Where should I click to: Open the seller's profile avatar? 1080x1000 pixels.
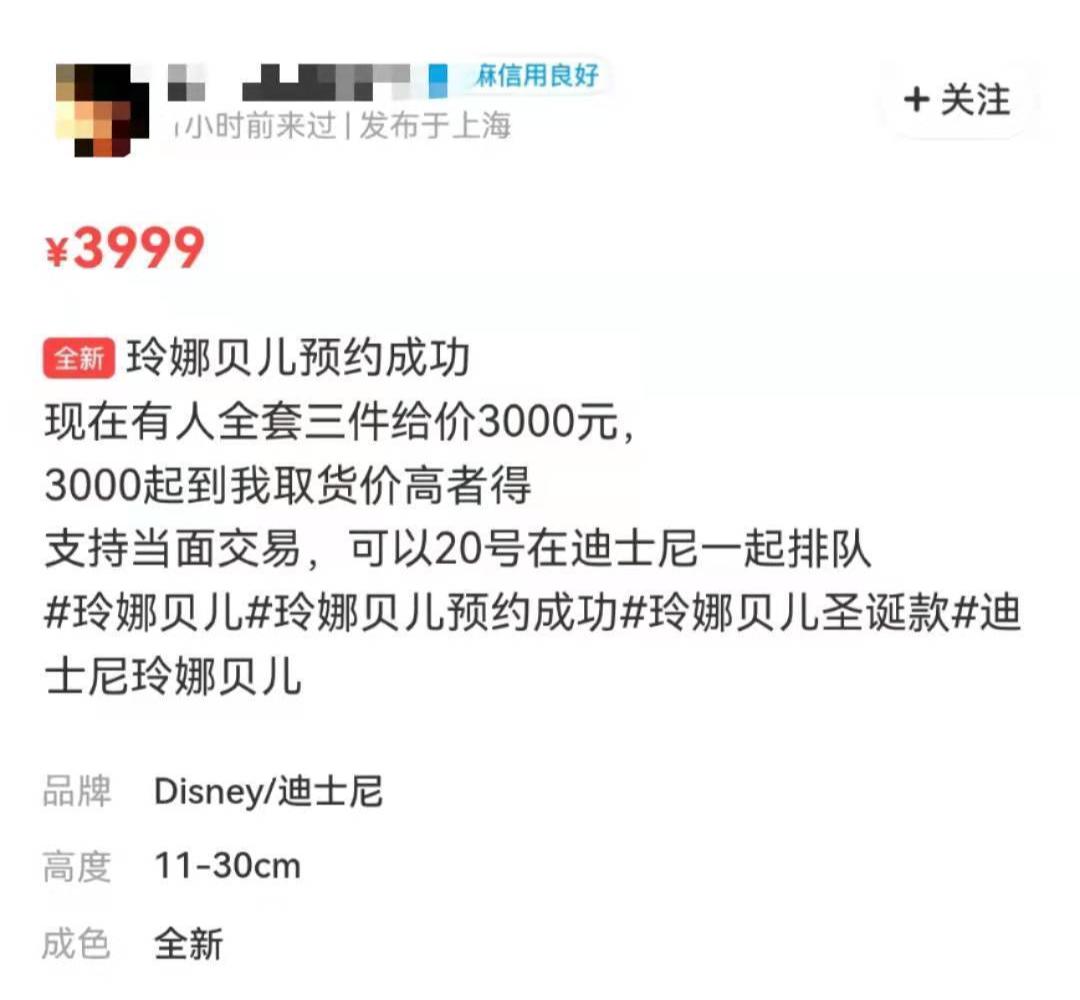(x=102, y=110)
